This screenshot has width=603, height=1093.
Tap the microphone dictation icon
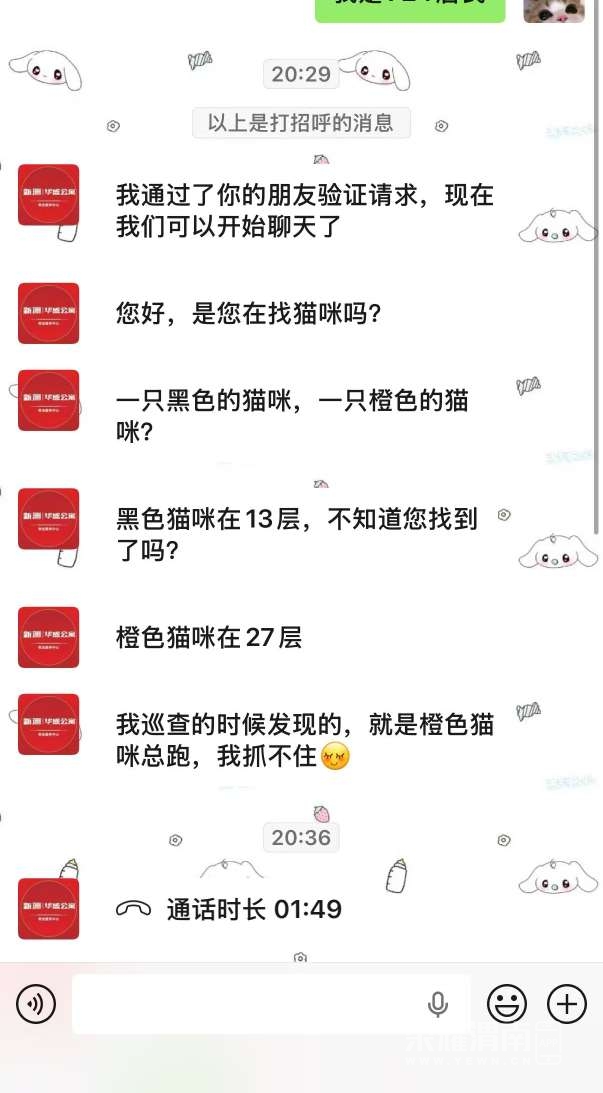coord(437,1004)
